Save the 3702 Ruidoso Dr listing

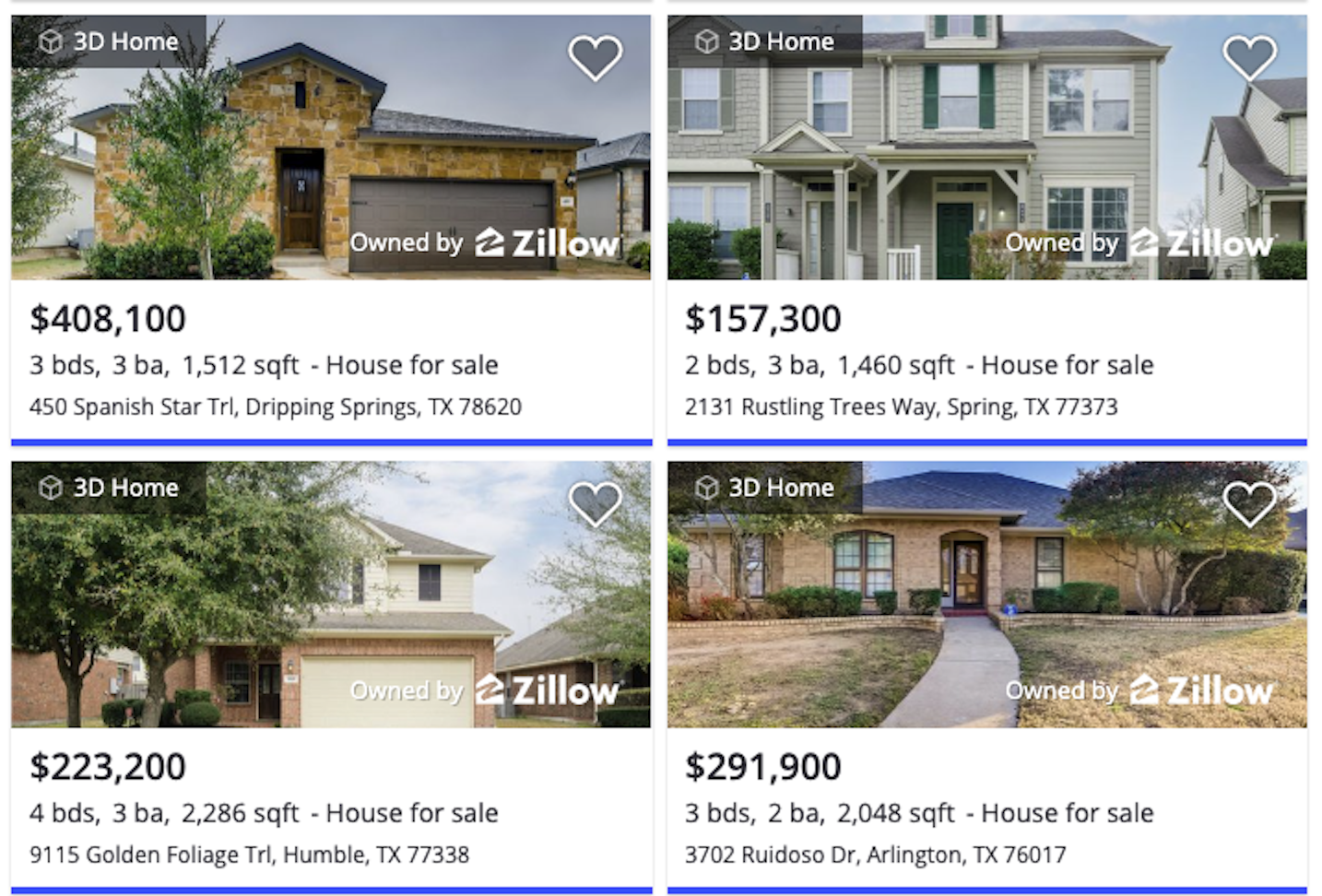click(x=1249, y=503)
